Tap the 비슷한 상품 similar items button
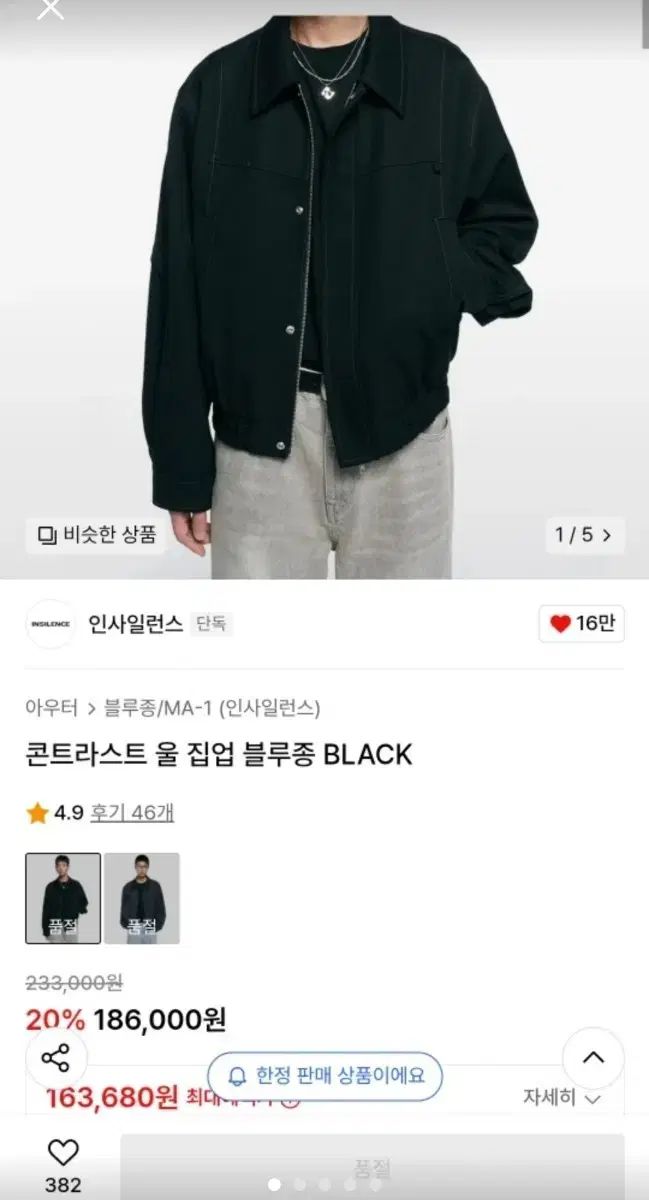This screenshot has height=1200, width=649. (97, 535)
